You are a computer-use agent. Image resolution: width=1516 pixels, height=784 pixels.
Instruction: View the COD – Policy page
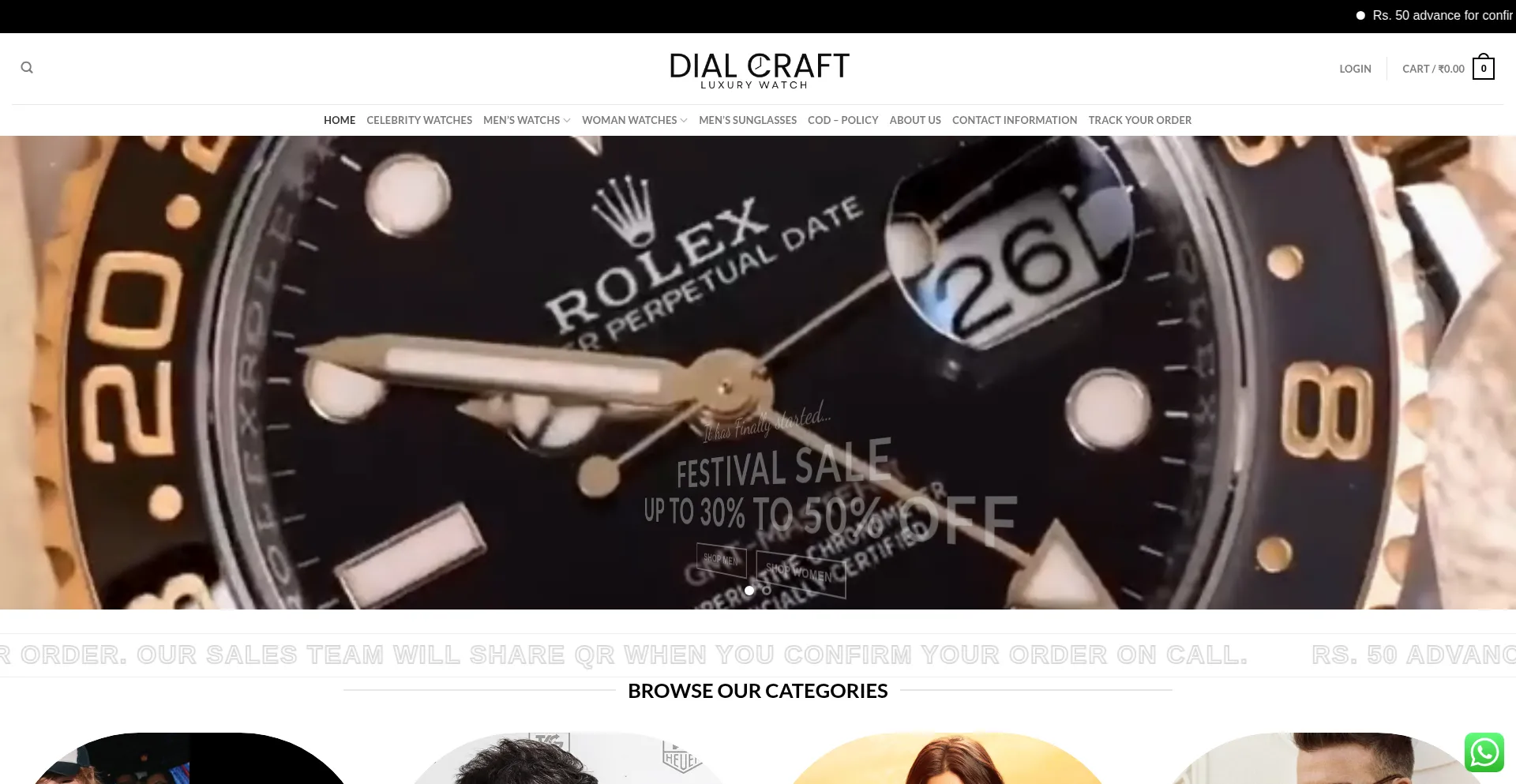click(842, 120)
